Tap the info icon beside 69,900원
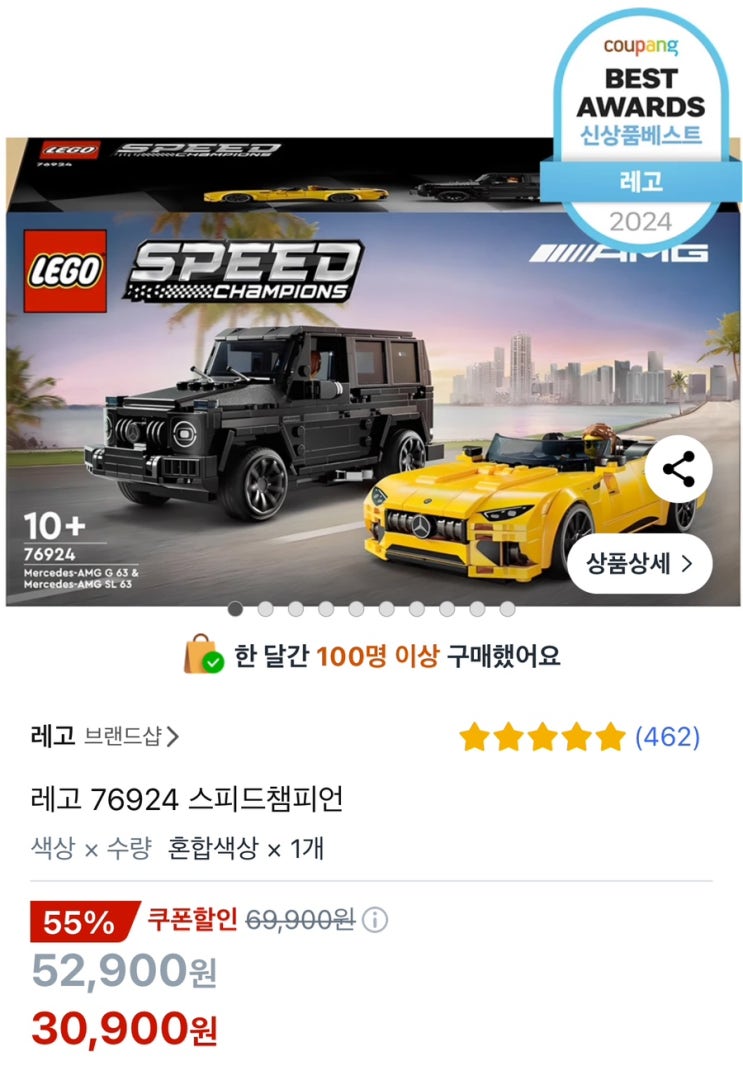Viewport: 743px width, 1066px height. 375,920
